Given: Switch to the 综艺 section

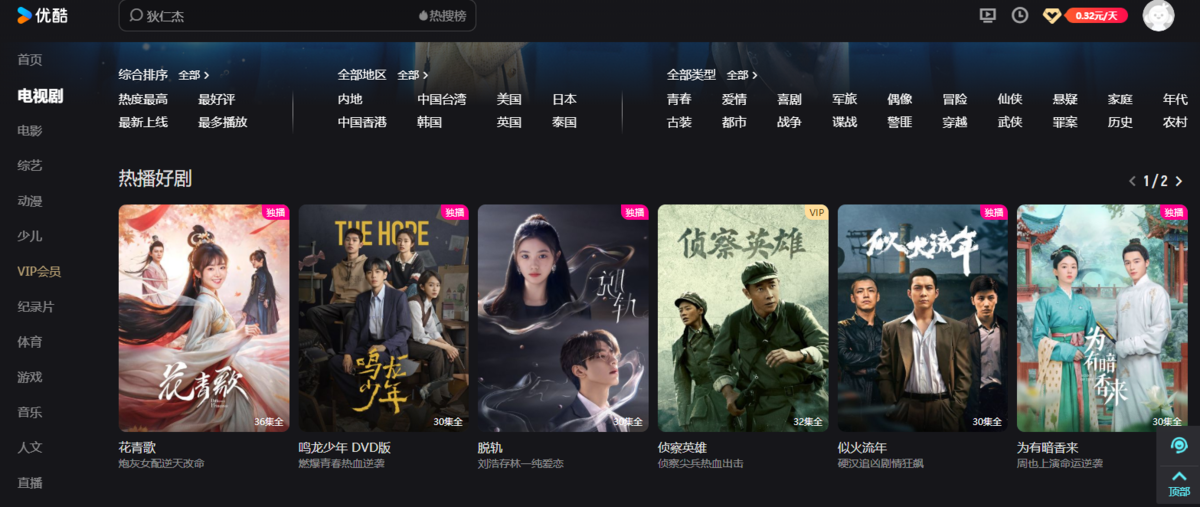Looking at the screenshot, I should pyautogui.click(x=30, y=165).
